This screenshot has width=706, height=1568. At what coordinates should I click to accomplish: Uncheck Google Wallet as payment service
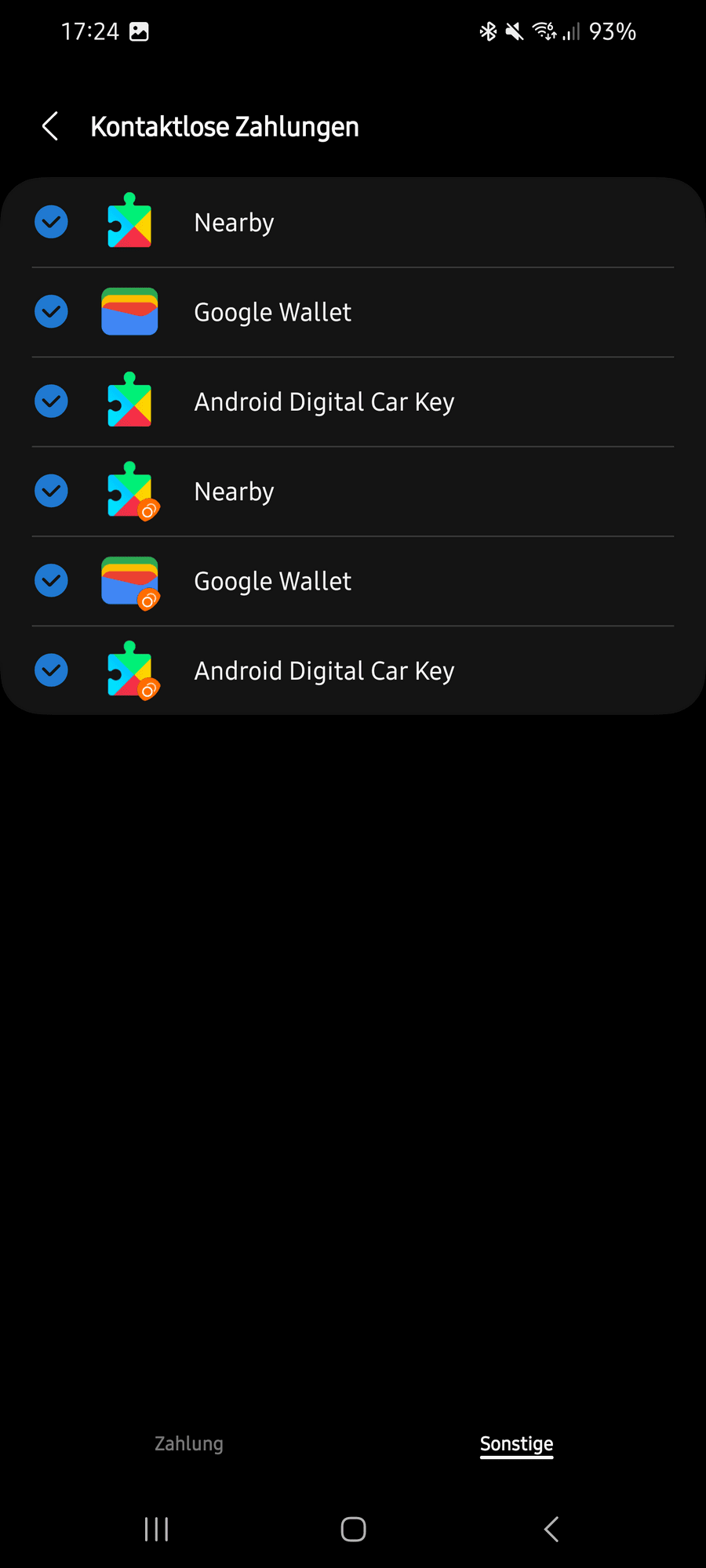pyautogui.click(x=51, y=311)
